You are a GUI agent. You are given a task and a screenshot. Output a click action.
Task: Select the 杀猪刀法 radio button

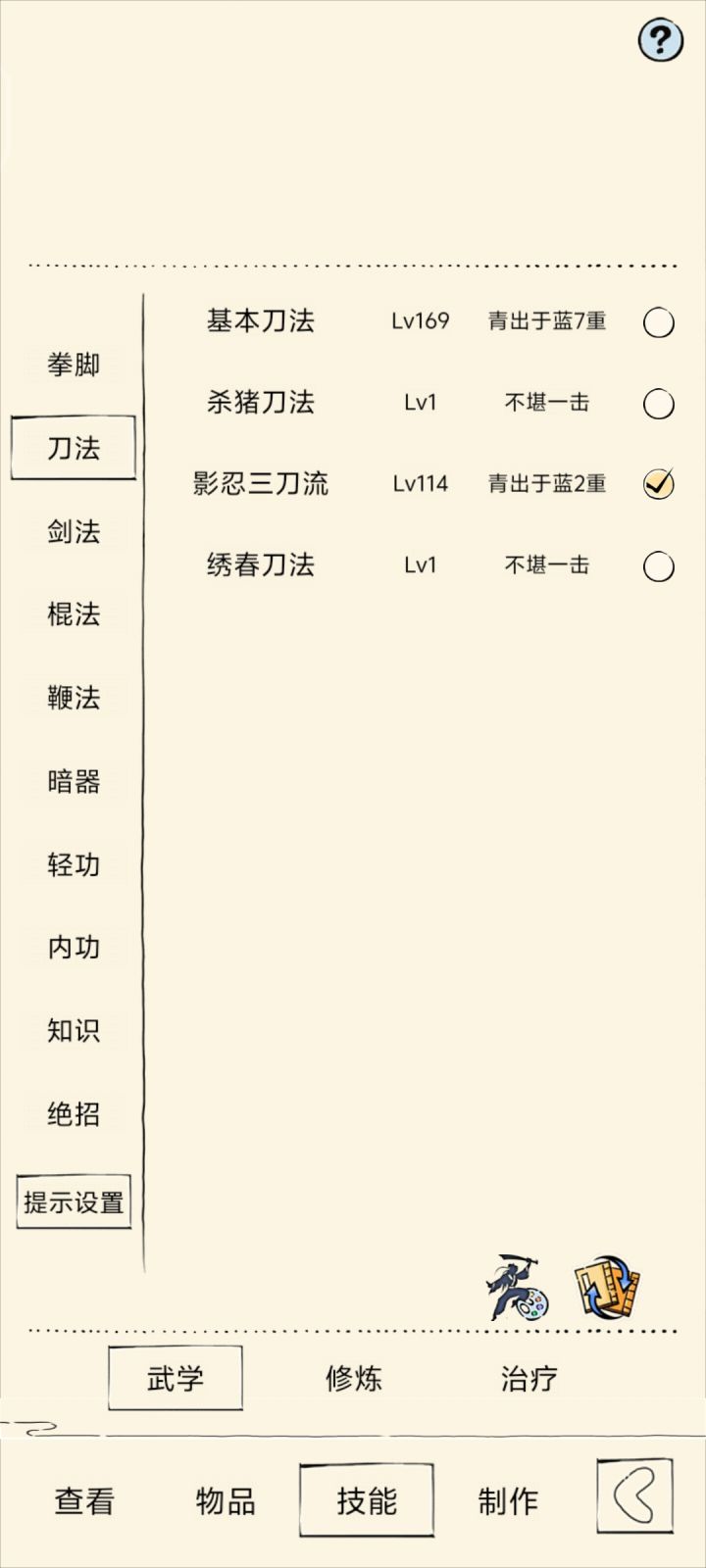pos(659,403)
